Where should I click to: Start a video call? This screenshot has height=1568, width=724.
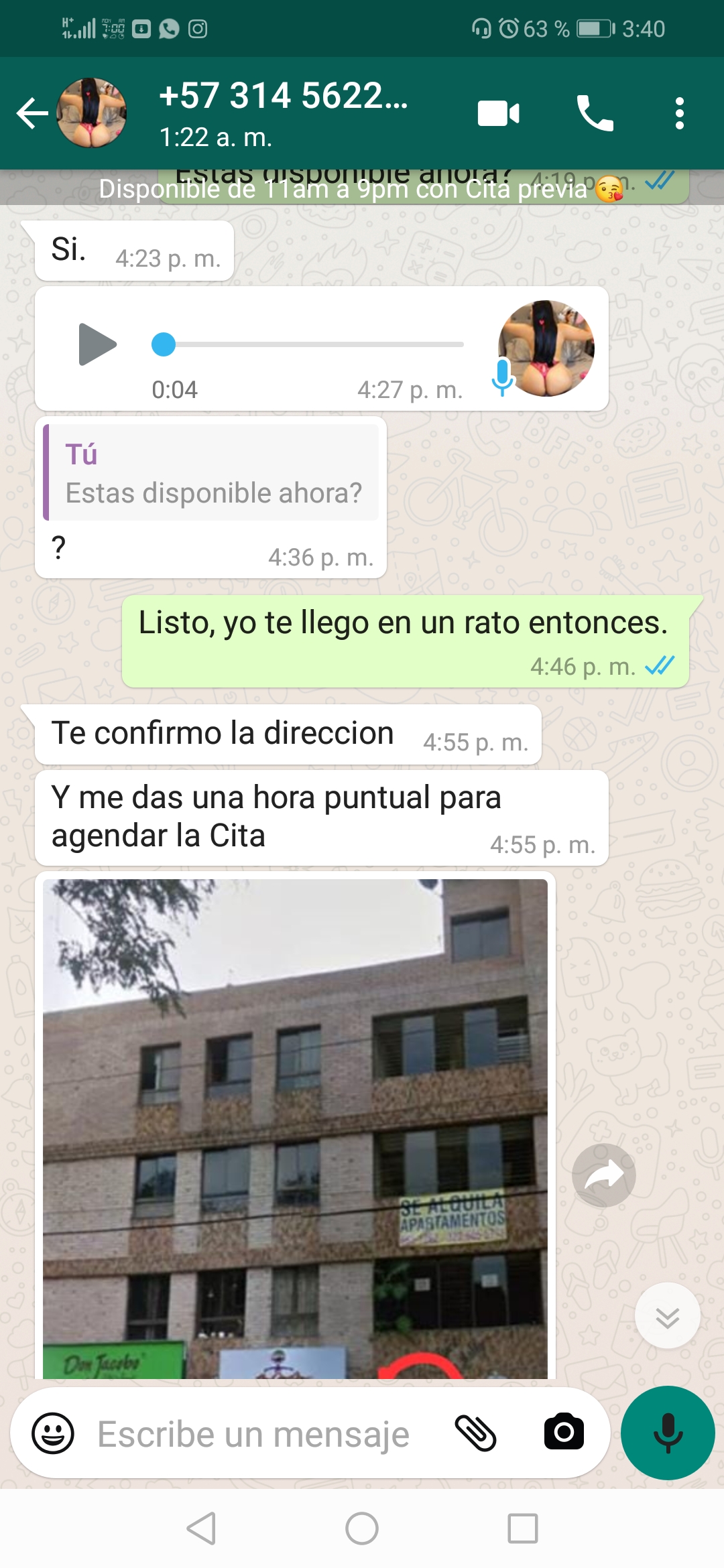pyautogui.click(x=498, y=113)
